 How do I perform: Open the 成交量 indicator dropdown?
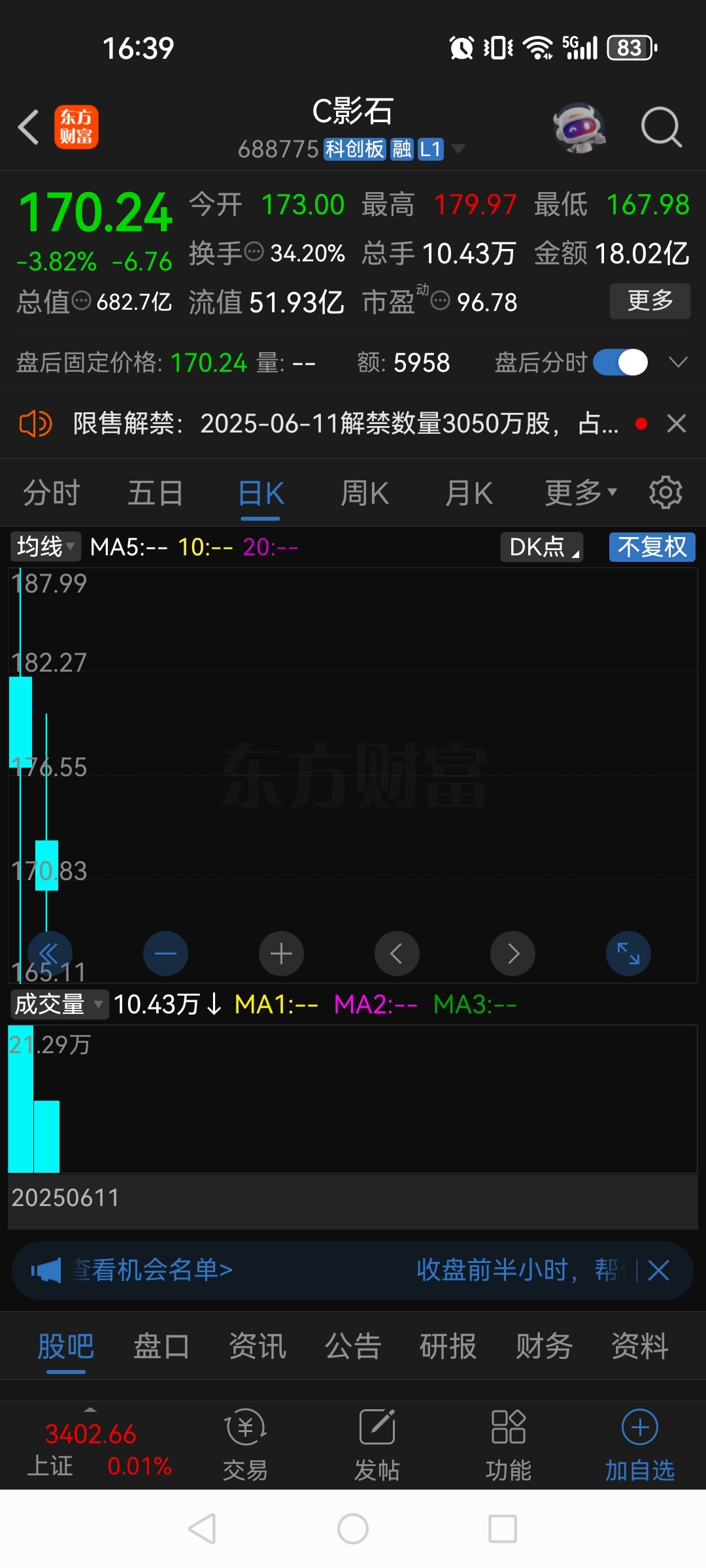coord(58,1005)
